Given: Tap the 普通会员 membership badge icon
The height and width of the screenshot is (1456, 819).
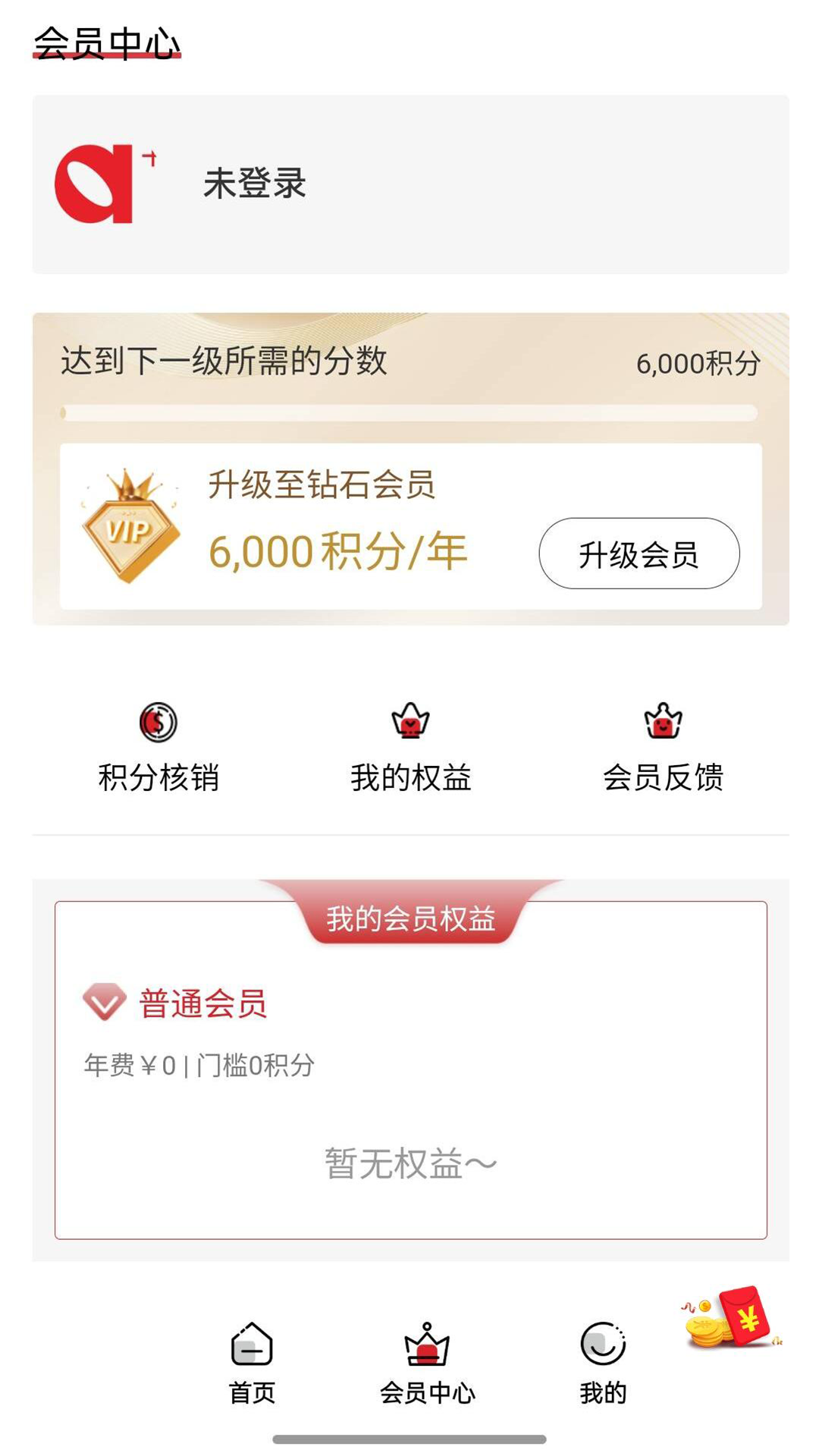Looking at the screenshot, I should 103,1003.
